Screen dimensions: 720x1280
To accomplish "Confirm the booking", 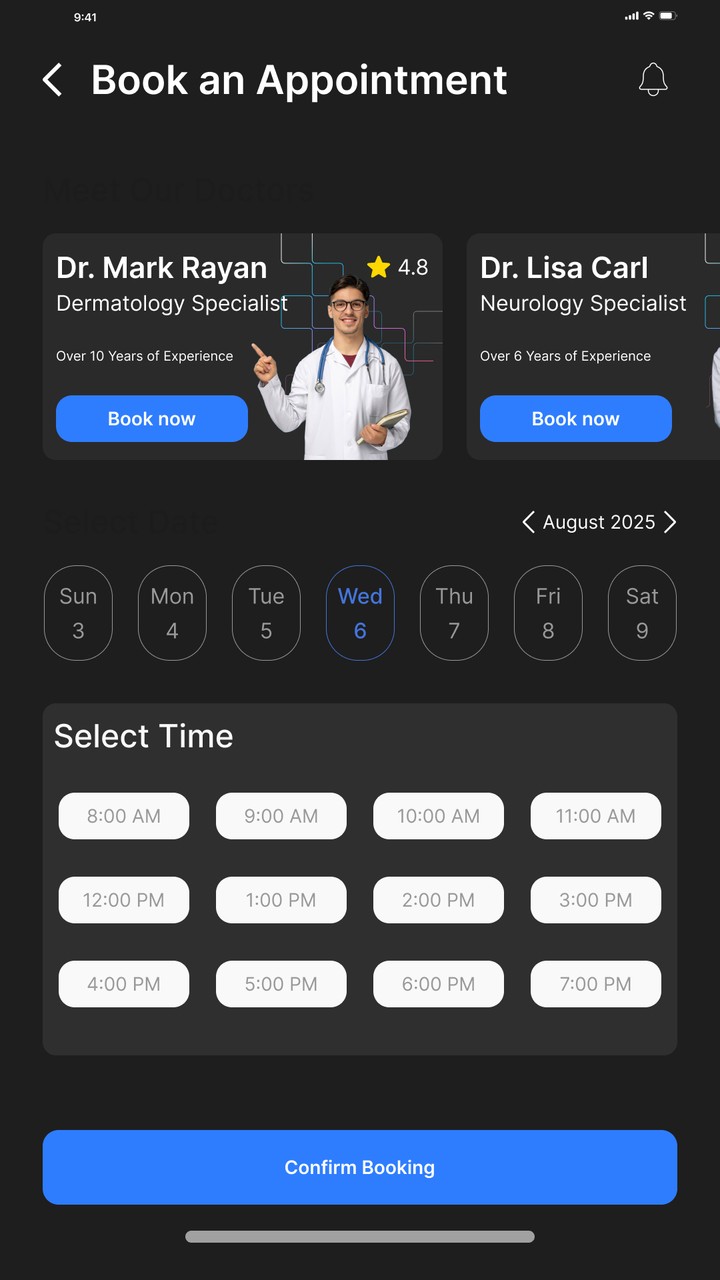I will click(x=360, y=1167).
